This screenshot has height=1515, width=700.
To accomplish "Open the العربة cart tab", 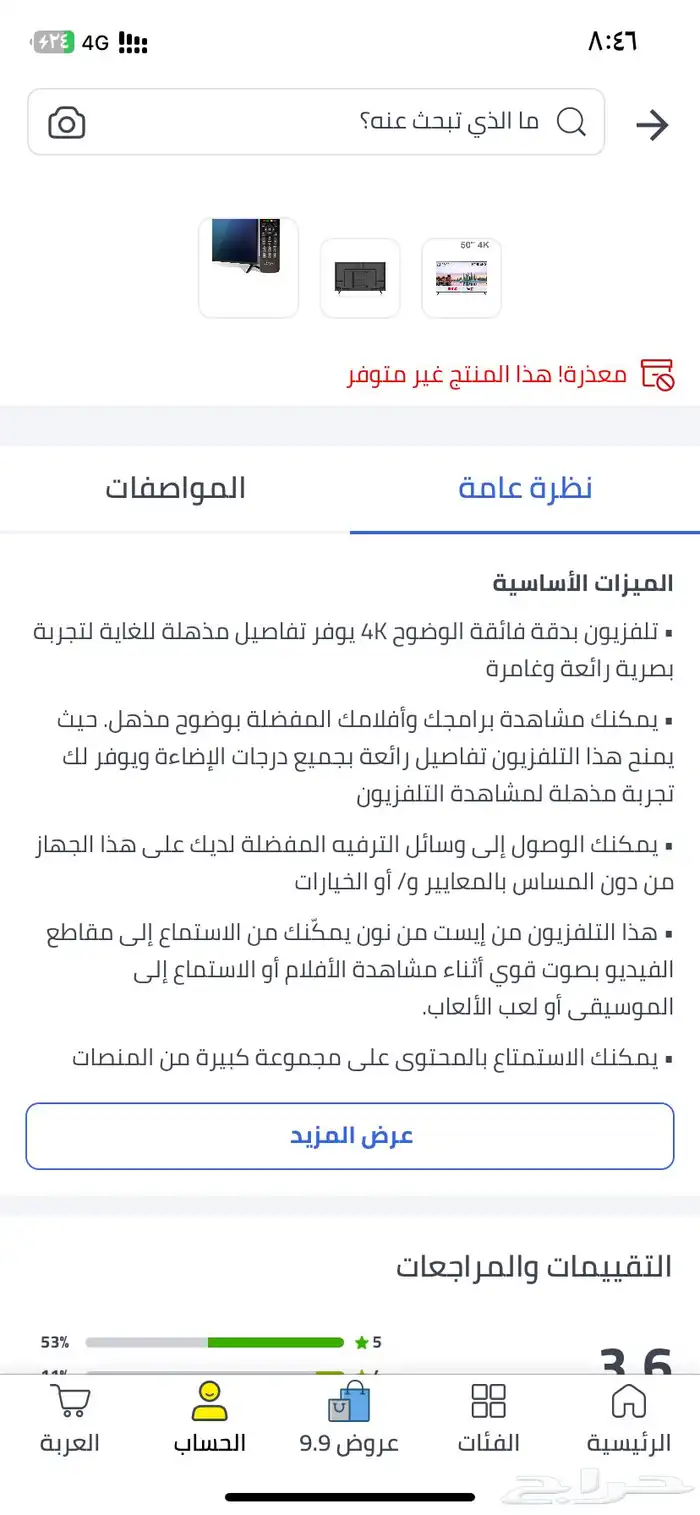I will click(70, 1418).
